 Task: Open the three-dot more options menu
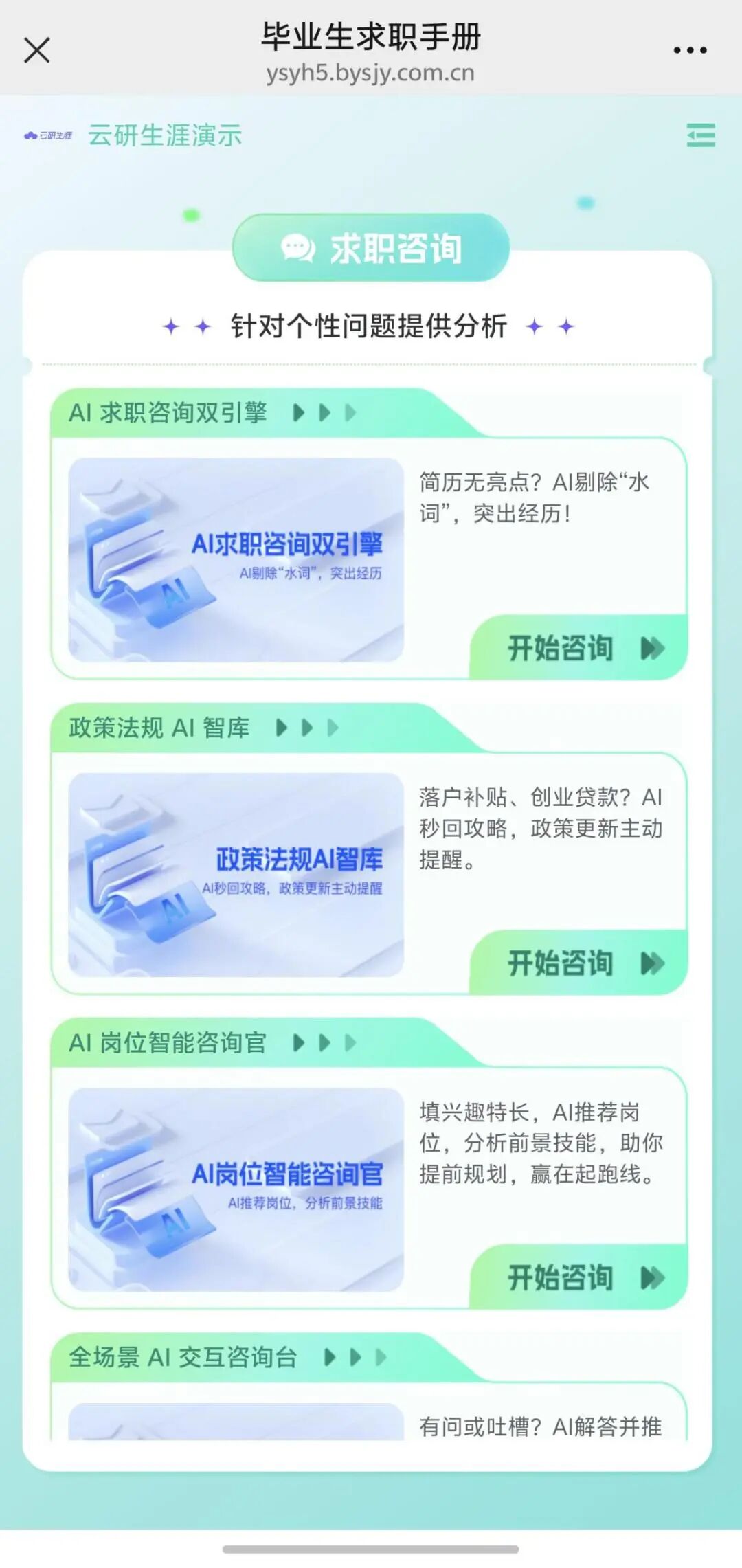click(690, 50)
